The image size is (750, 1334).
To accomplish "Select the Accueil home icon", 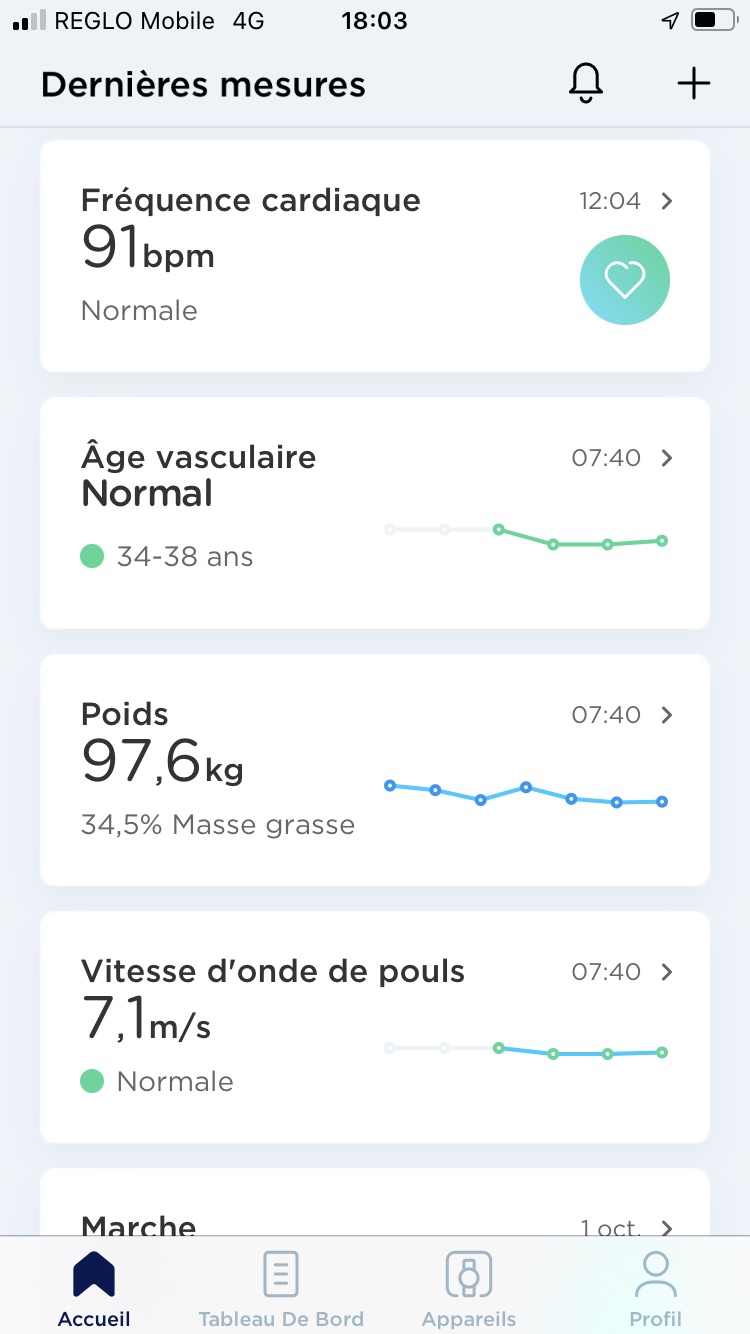I will tap(93, 1271).
